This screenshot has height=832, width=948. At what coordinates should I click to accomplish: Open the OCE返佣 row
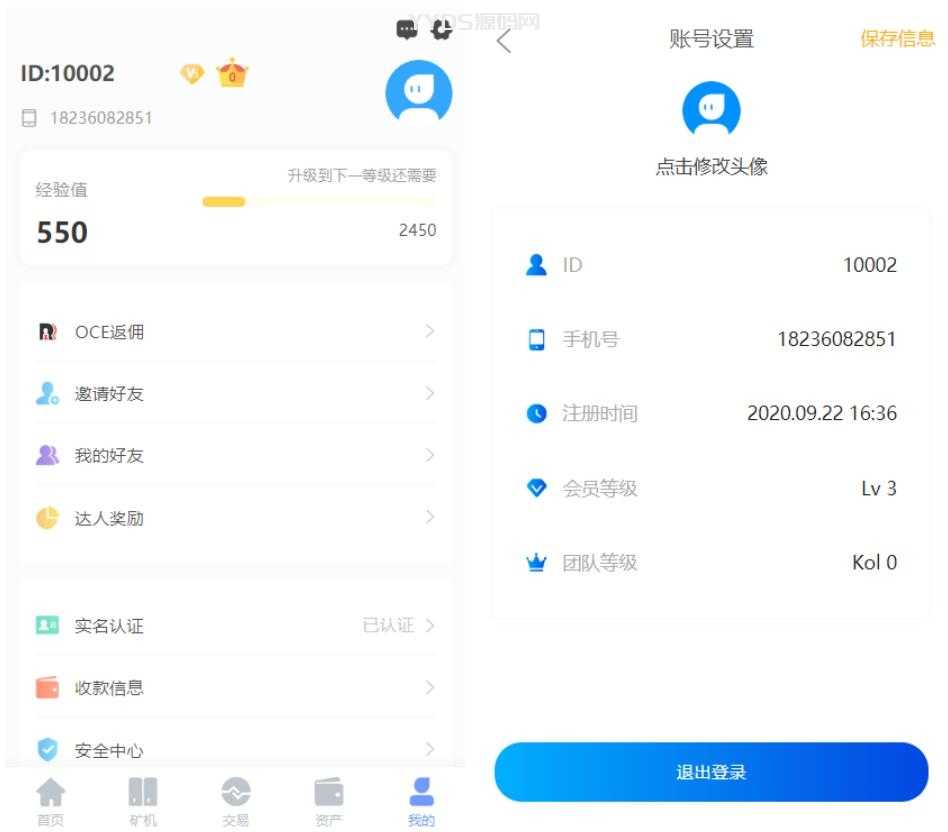click(x=236, y=332)
